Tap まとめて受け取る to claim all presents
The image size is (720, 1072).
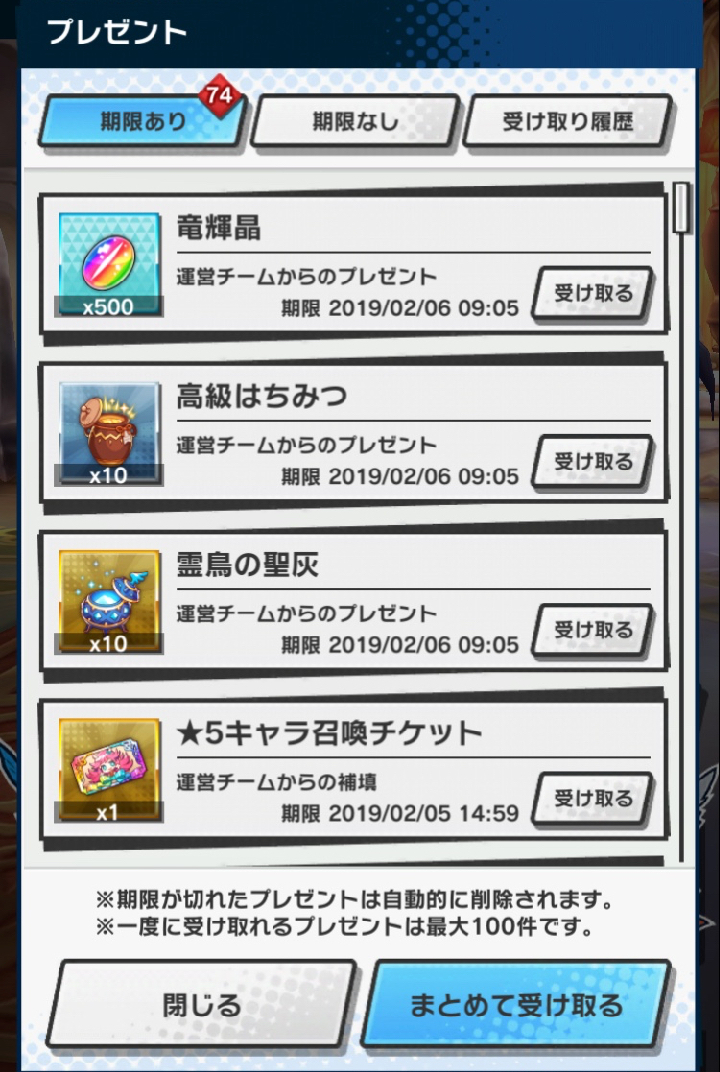[x=515, y=1004]
